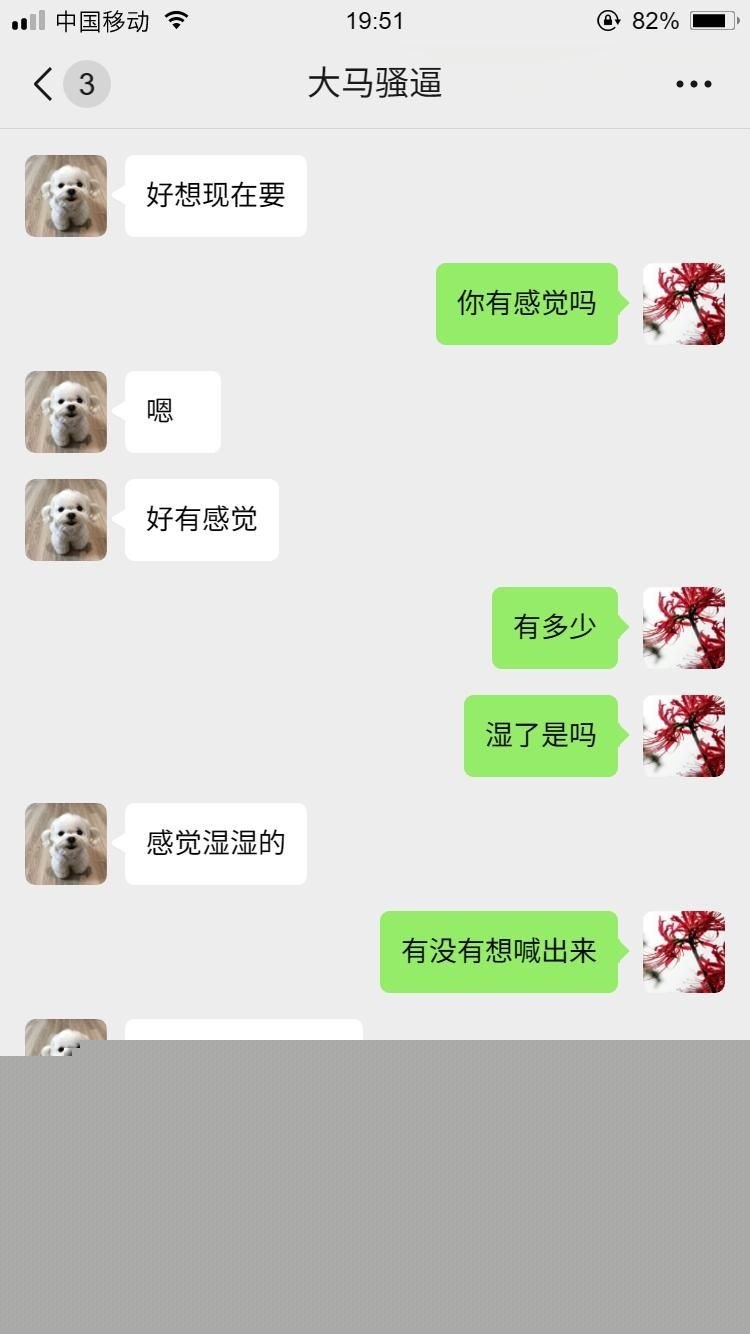The width and height of the screenshot is (750, 1334).
Task: Tap the message bubble reading '嗯'
Action: coord(172,411)
